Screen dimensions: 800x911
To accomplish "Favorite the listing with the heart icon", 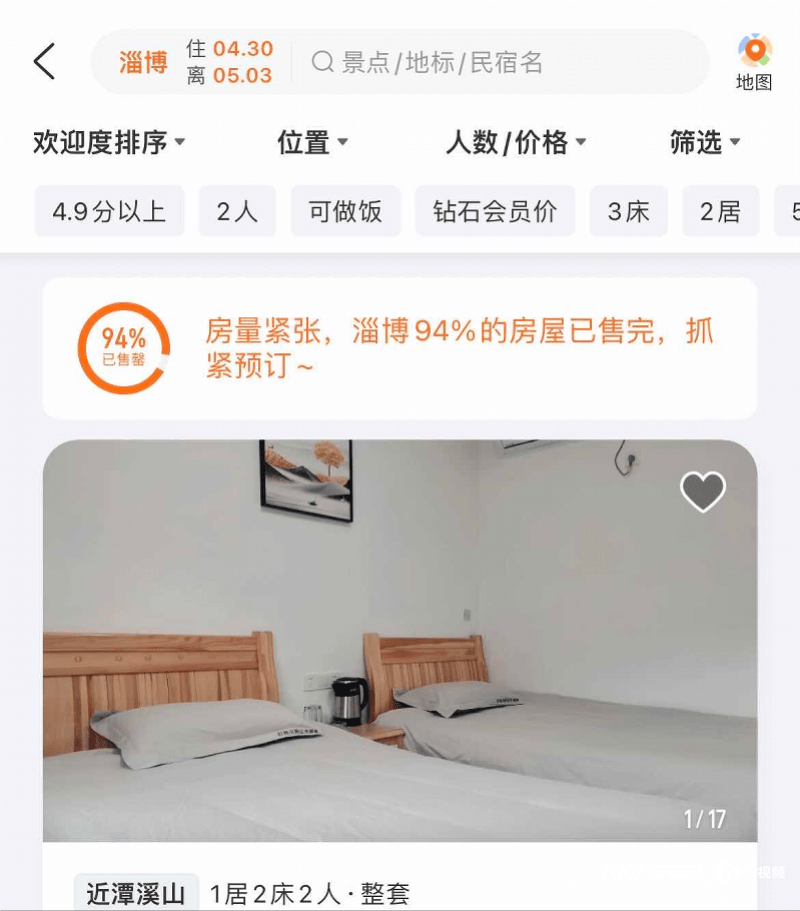I will tap(702, 491).
